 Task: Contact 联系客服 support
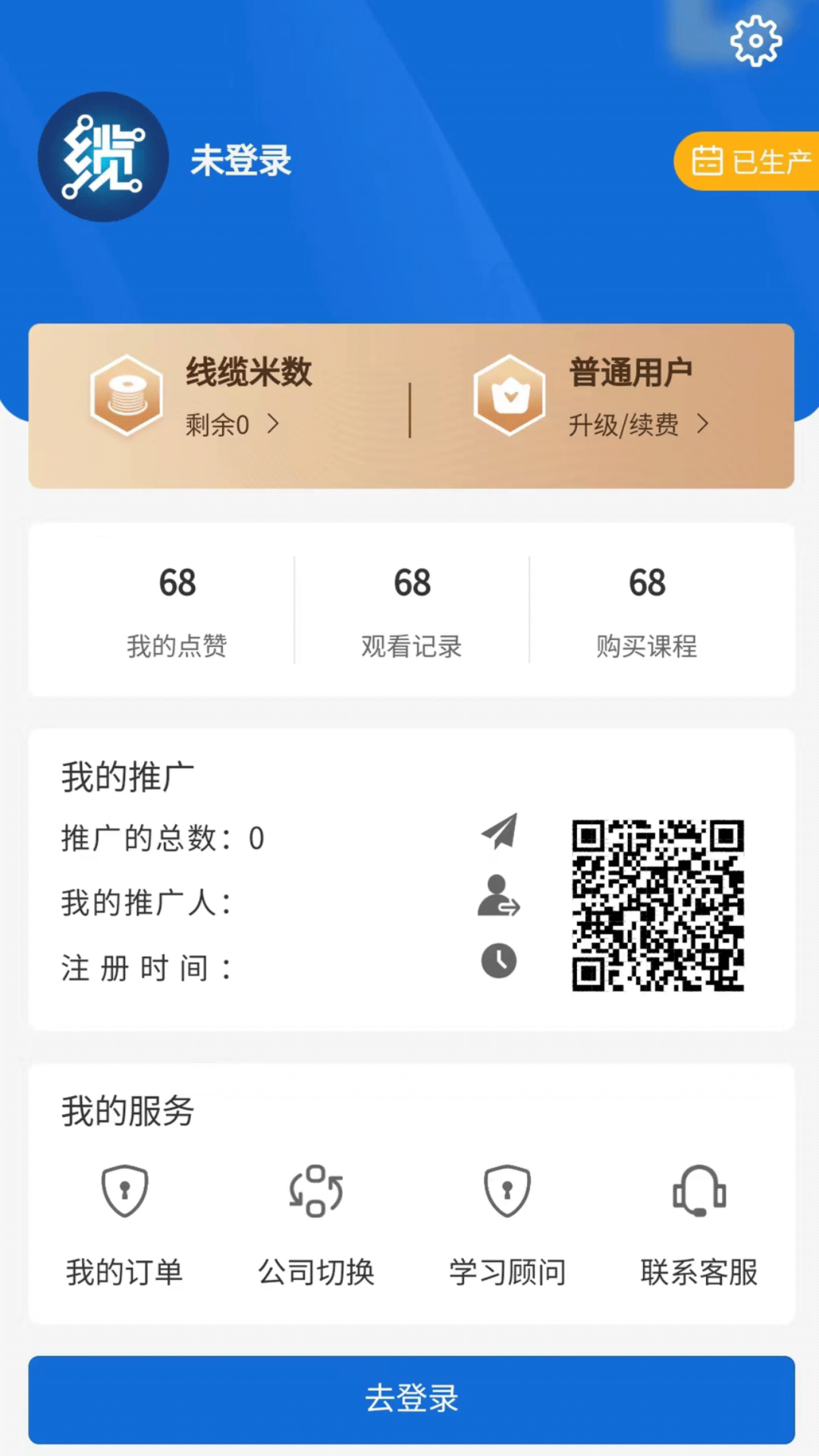coord(699,1222)
